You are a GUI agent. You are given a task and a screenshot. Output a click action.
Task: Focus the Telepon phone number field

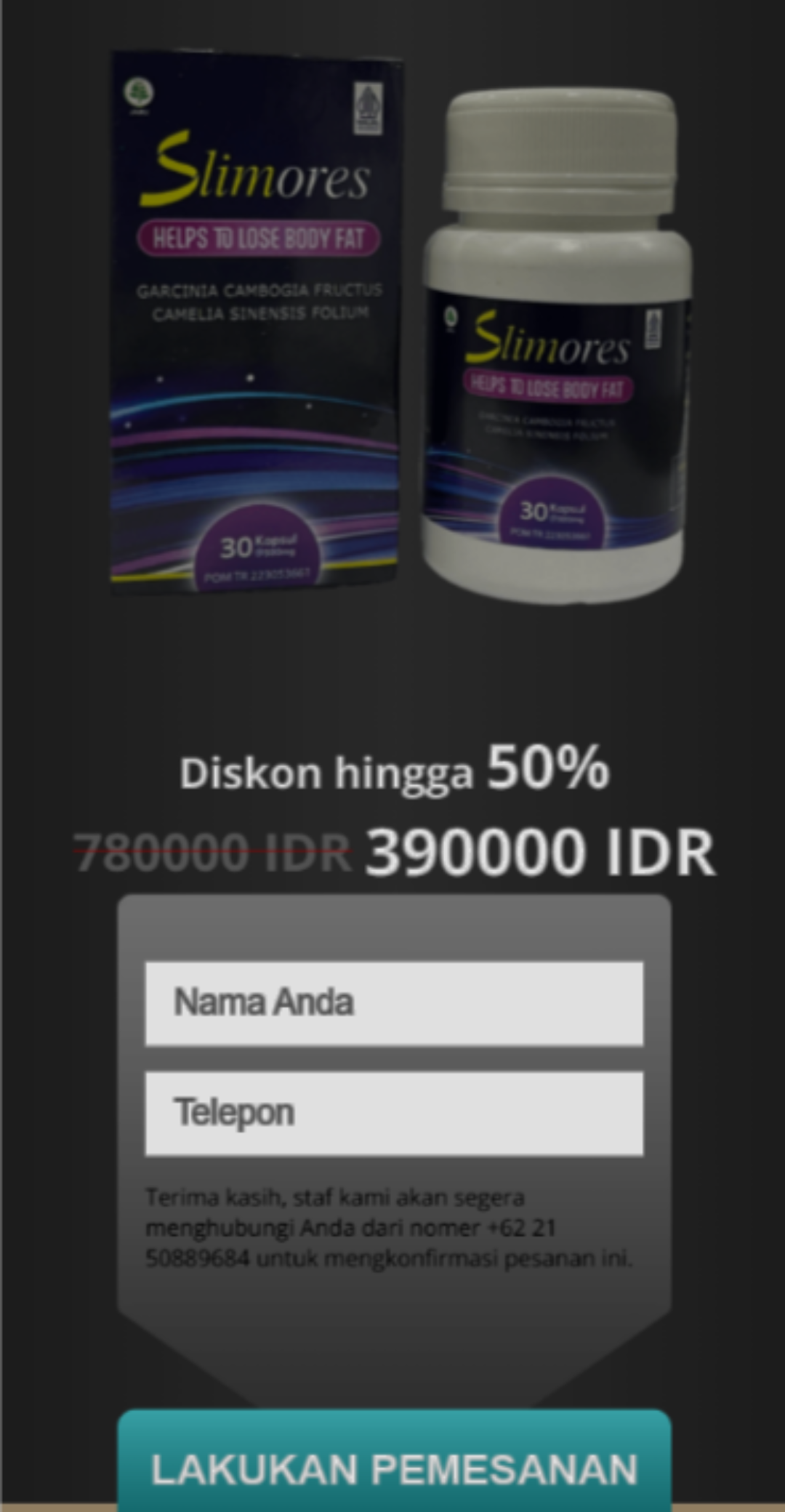pos(394,1113)
